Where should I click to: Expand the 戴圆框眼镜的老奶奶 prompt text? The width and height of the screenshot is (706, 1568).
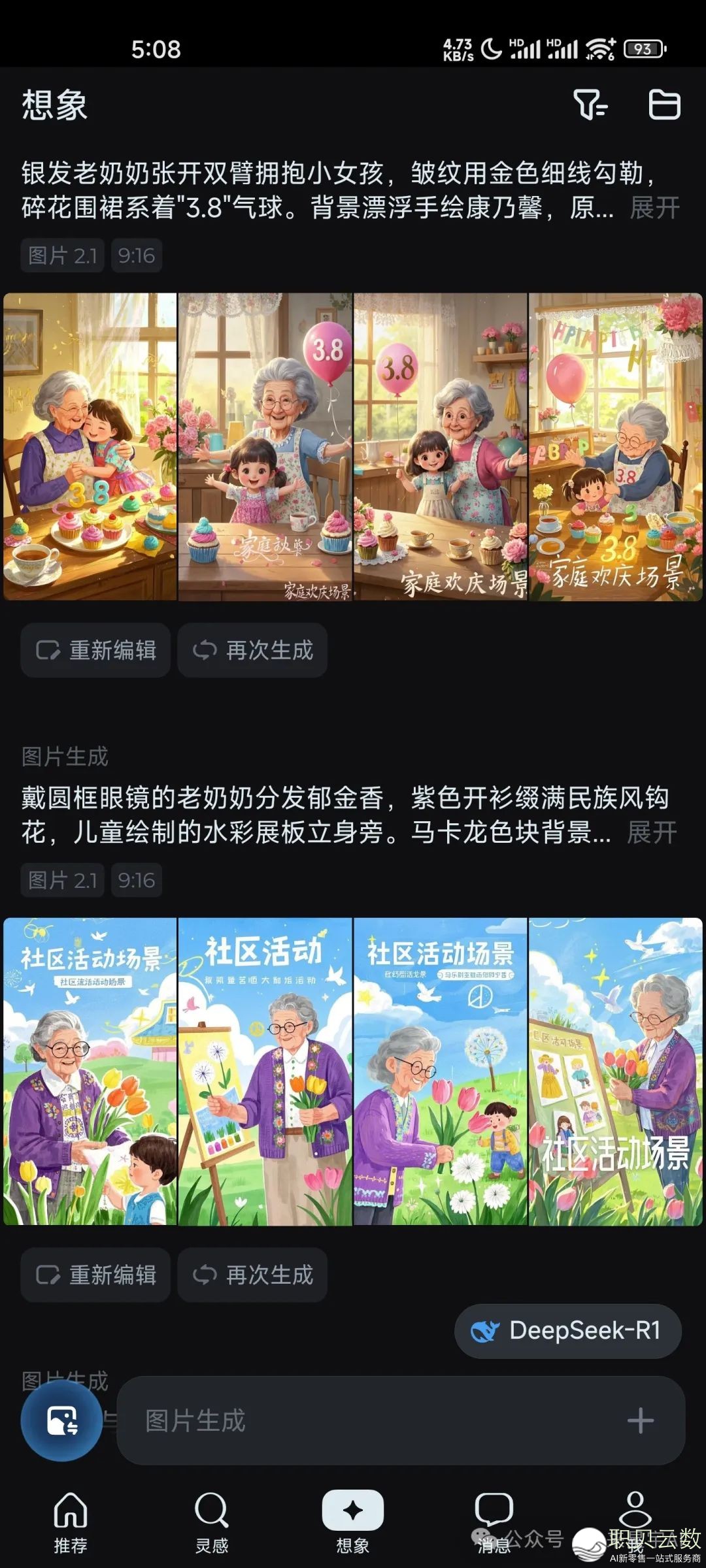pos(652,832)
